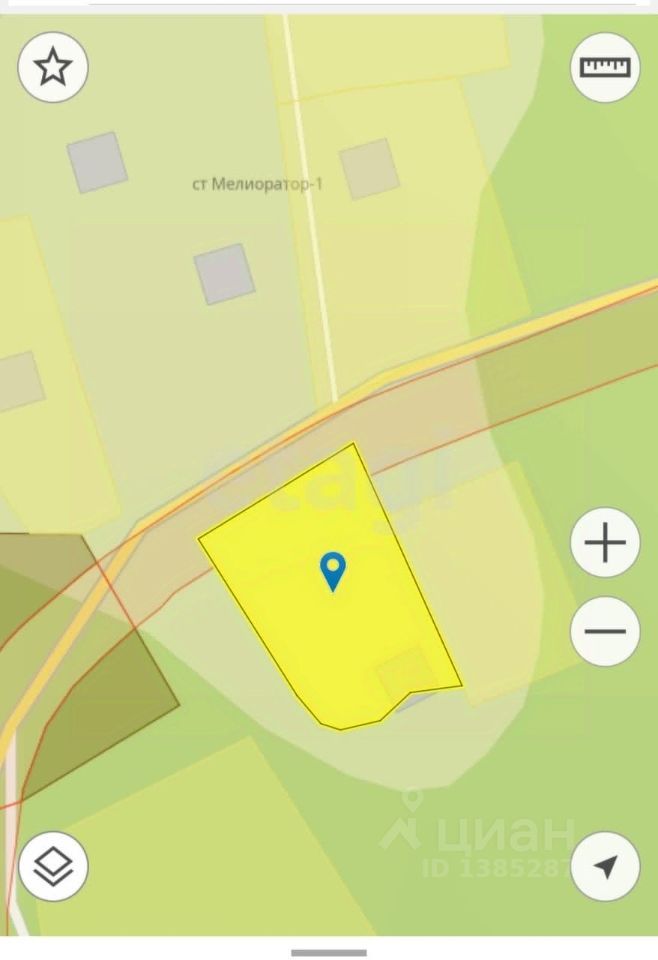Center map on my current location

(x=605, y=866)
